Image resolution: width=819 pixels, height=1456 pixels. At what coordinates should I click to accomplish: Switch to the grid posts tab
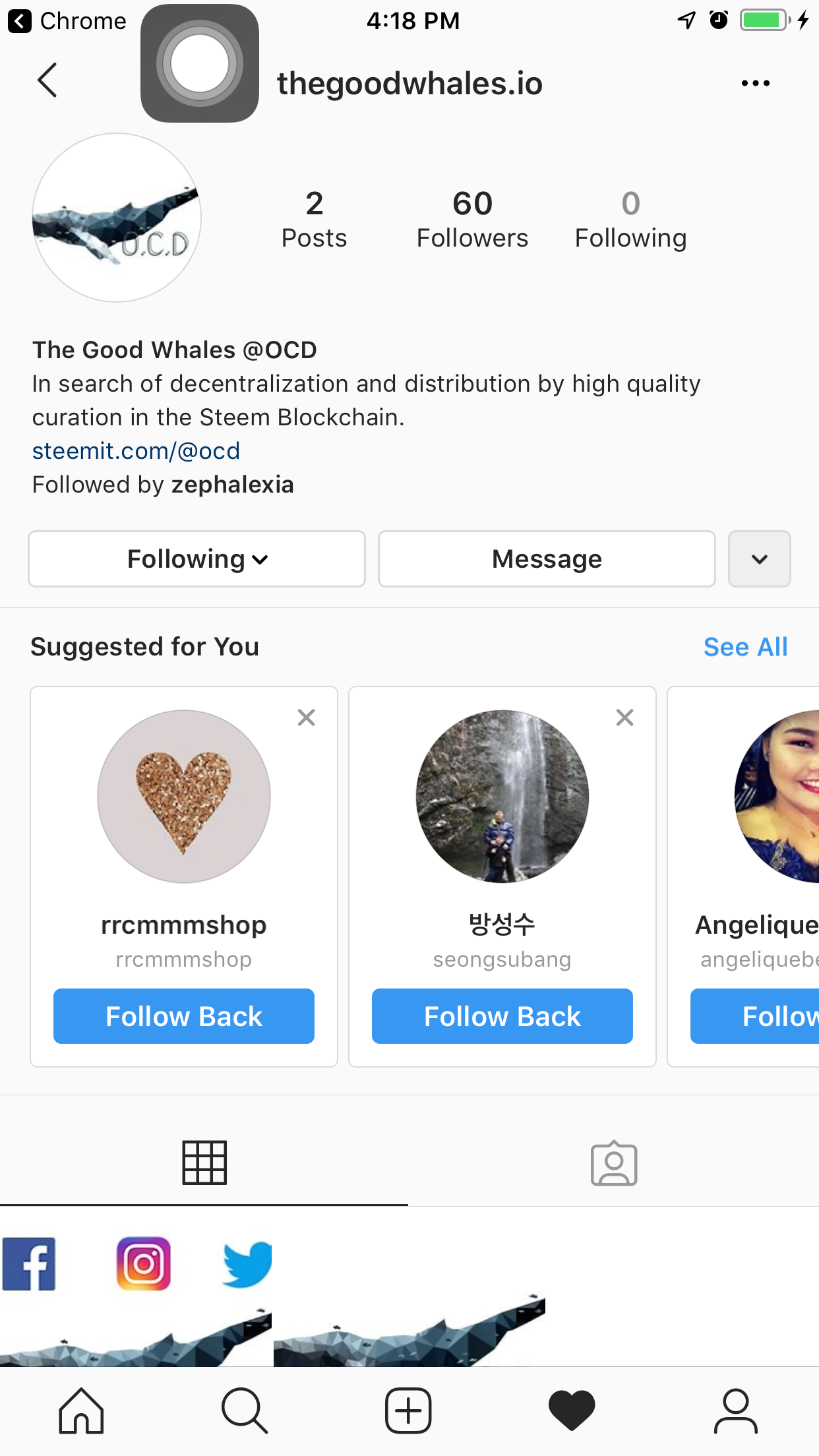(x=204, y=1163)
